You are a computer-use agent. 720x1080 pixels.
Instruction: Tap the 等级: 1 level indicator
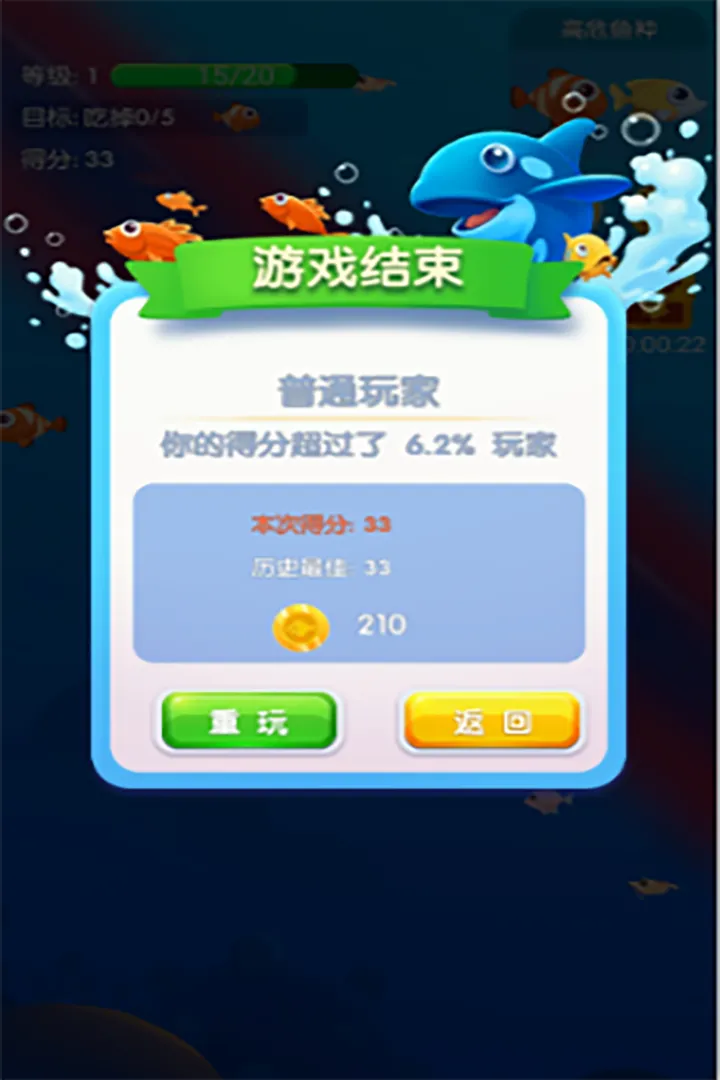click(55, 72)
